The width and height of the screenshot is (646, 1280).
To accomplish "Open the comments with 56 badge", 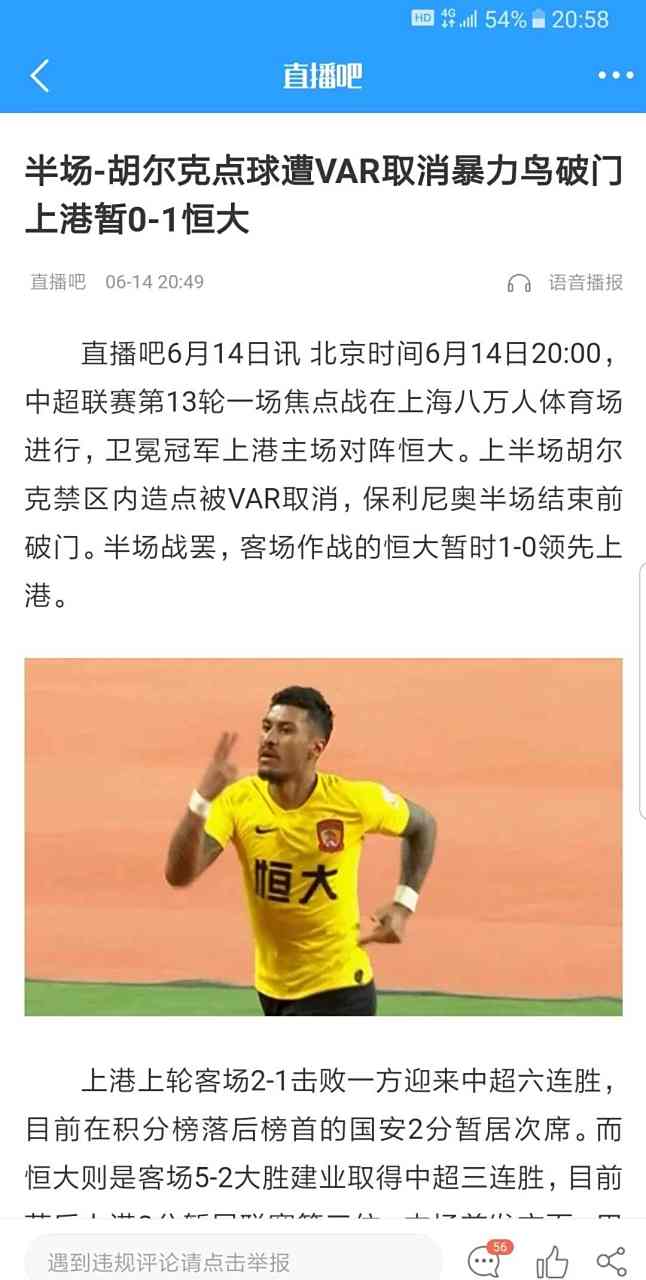I will point(485,1260).
